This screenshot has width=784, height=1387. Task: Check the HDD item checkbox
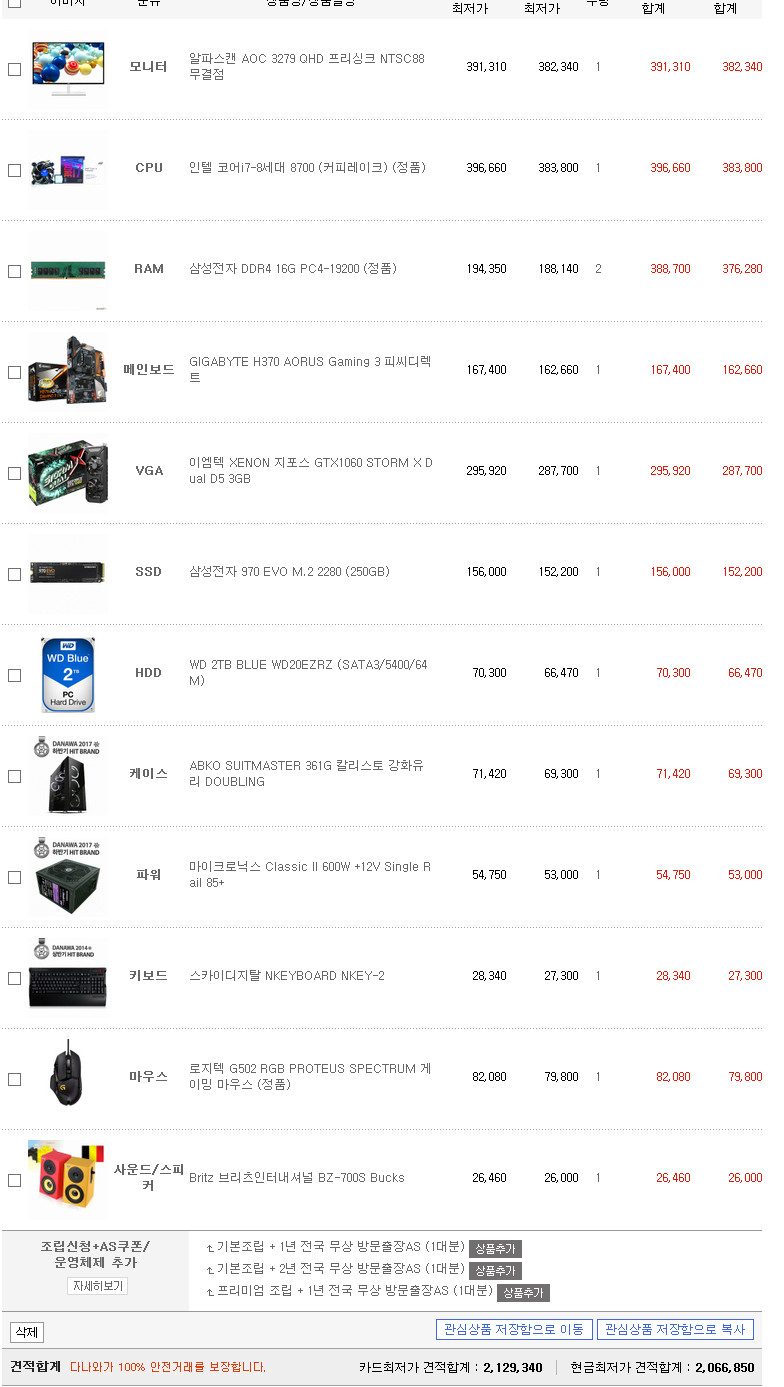(x=14, y=675)
